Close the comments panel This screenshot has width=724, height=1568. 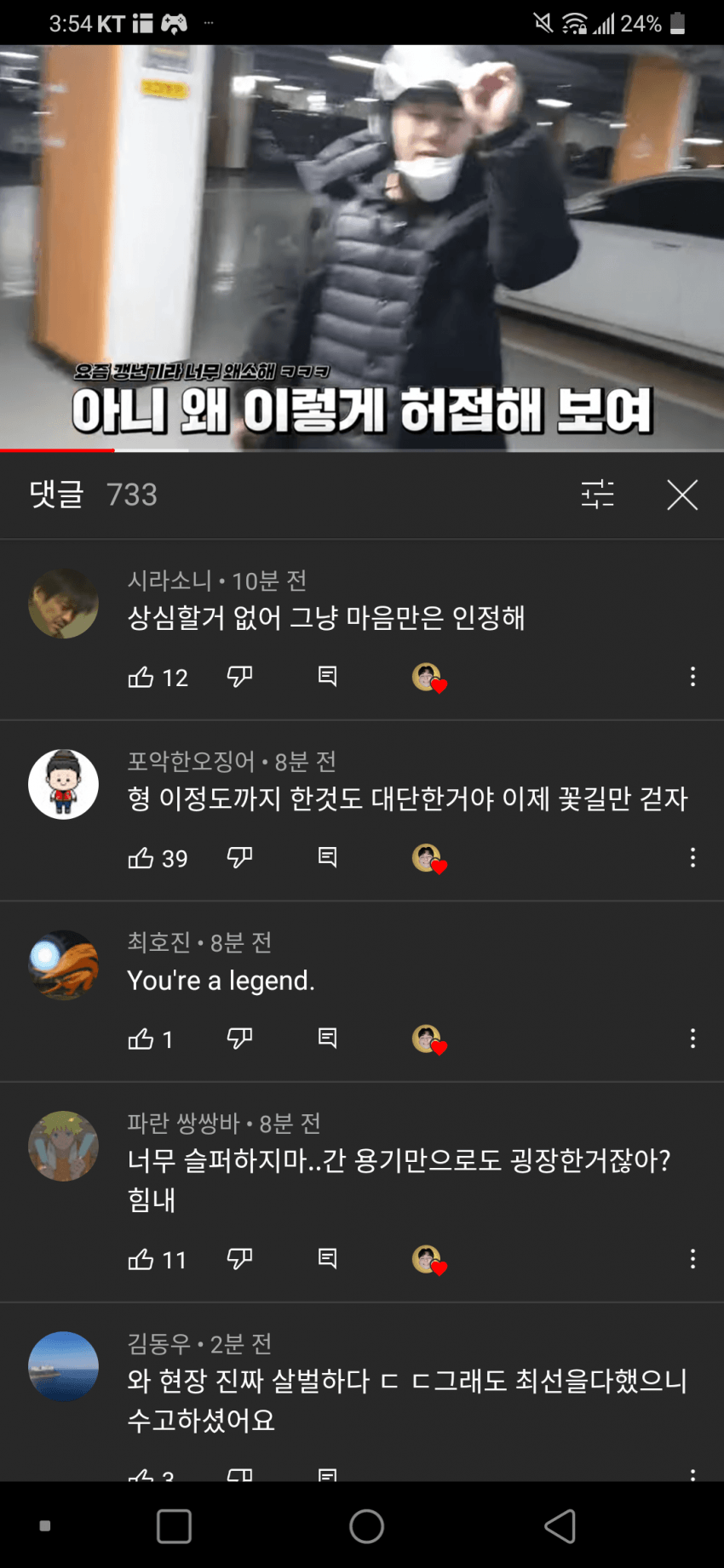[x=682, y=495]
